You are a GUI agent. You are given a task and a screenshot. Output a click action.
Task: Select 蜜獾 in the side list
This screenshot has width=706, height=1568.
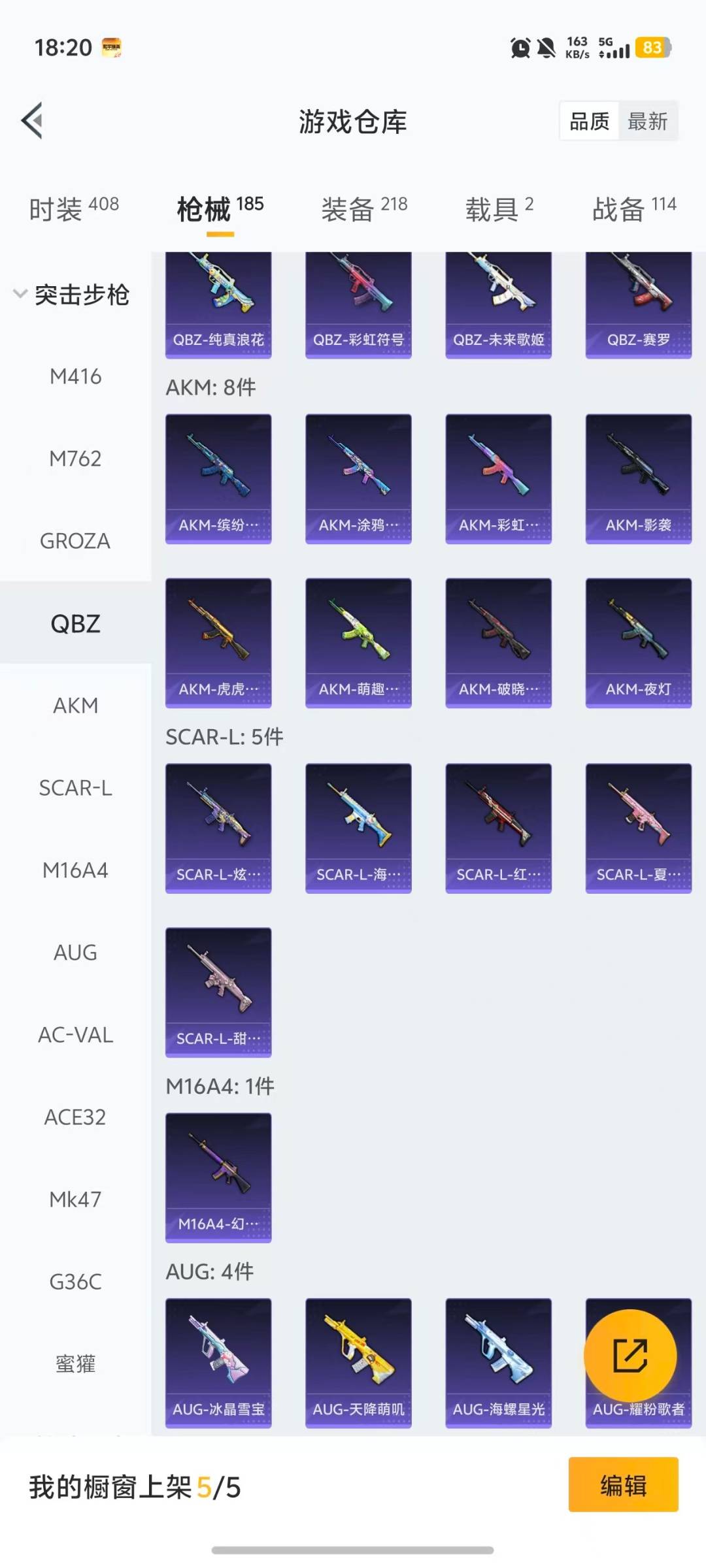(x=75, y=1364)
